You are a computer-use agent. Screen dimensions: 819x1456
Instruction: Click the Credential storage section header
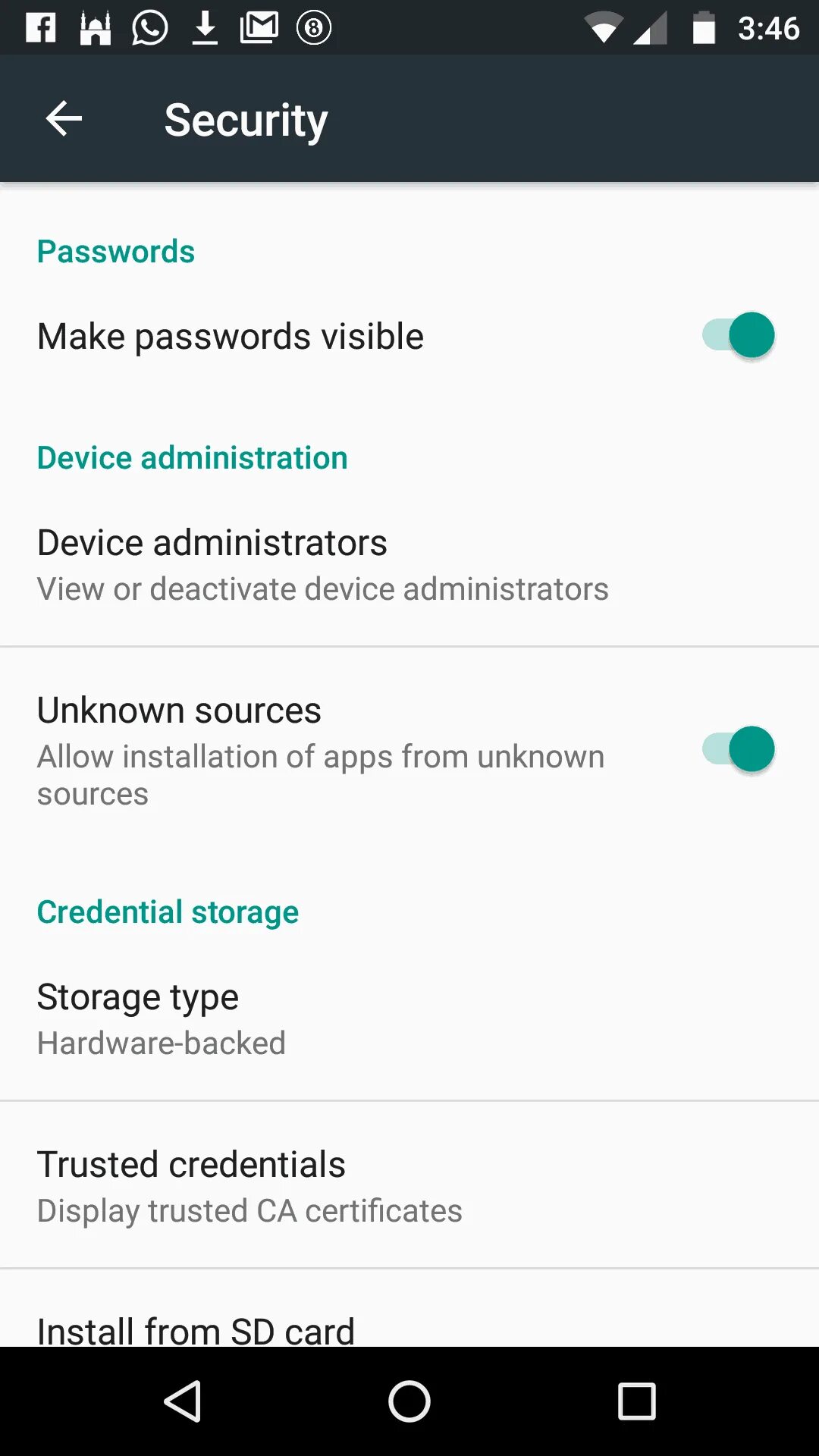[168, 912]
